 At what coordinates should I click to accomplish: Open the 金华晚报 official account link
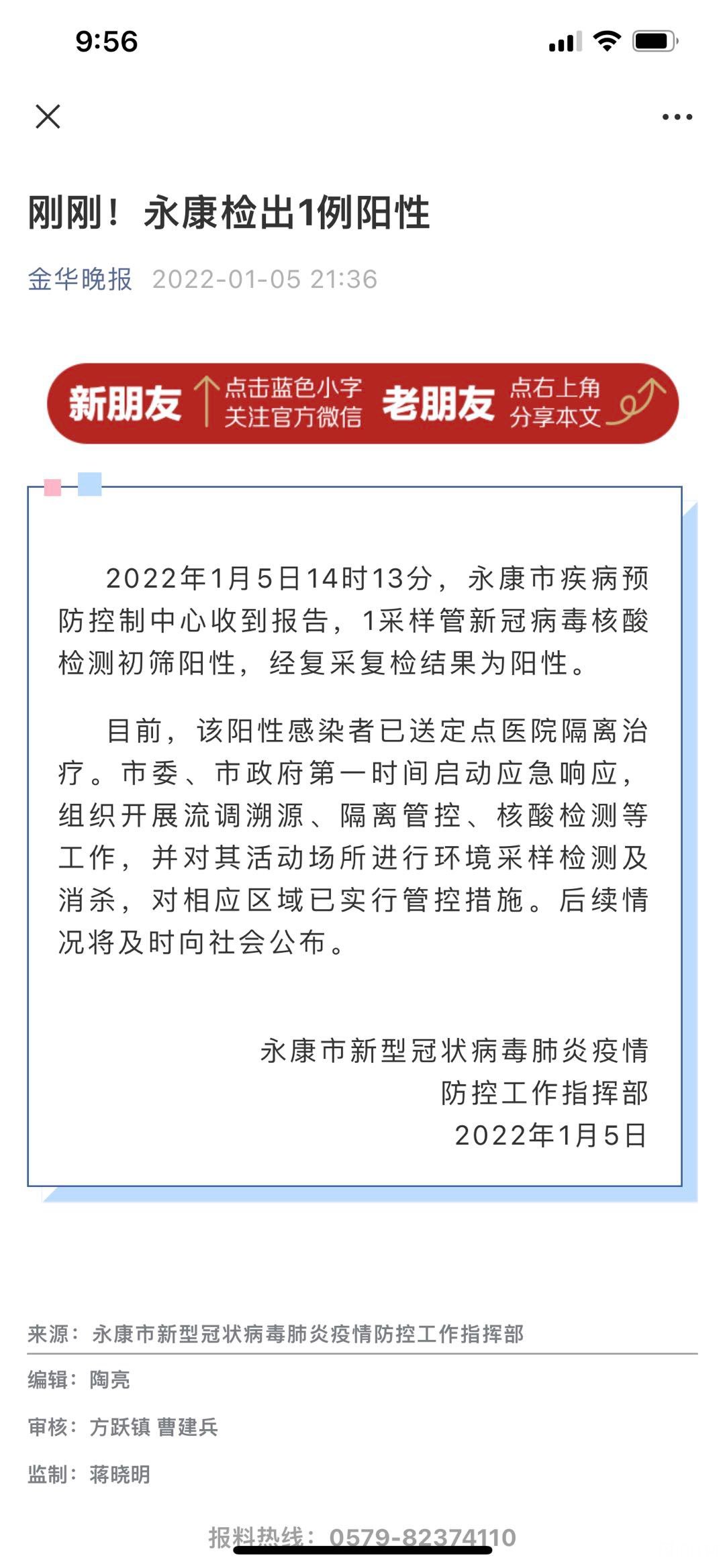[80, 279]
